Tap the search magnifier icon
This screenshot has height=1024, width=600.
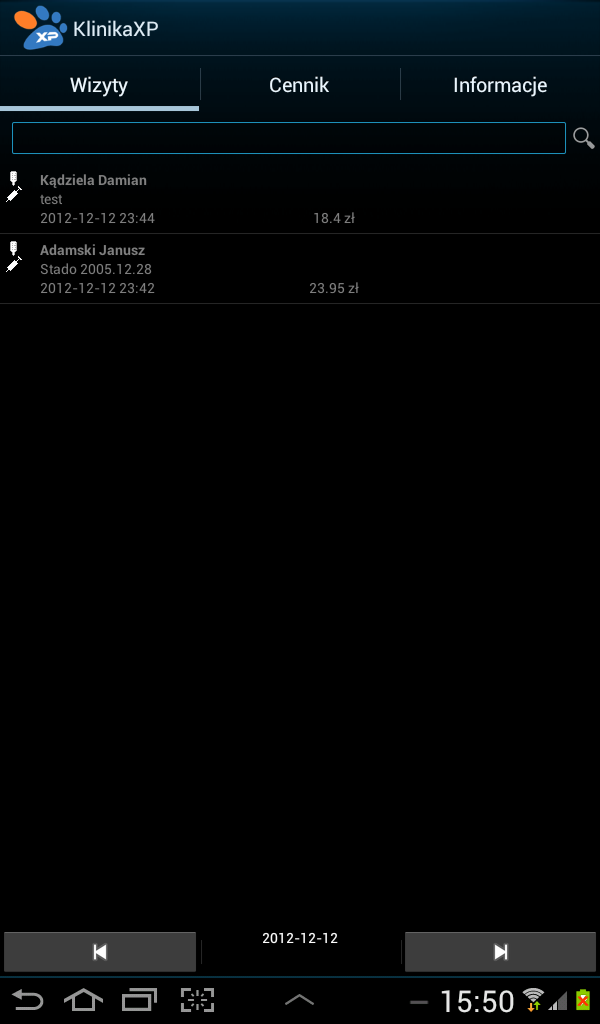[x=583, y=138]
